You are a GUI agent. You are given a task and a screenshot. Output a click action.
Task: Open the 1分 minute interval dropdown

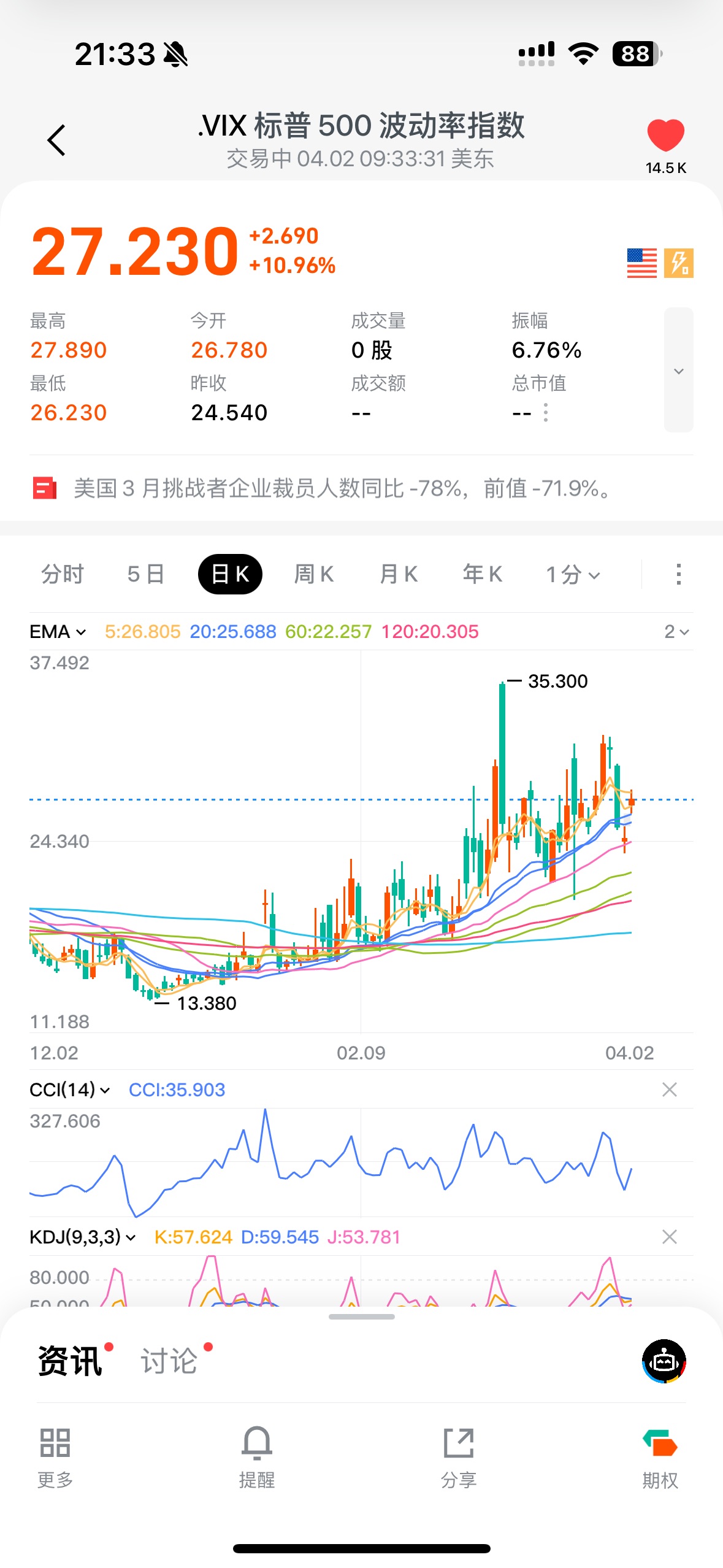coord(572,574)
